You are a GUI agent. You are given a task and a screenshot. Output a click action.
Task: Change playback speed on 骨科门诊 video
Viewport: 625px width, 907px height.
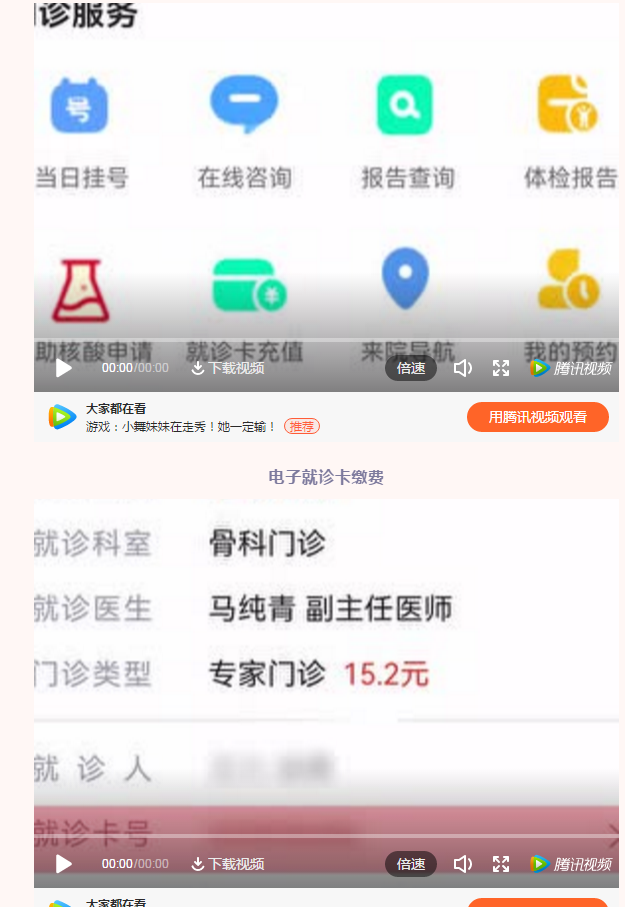coord(411,864)
